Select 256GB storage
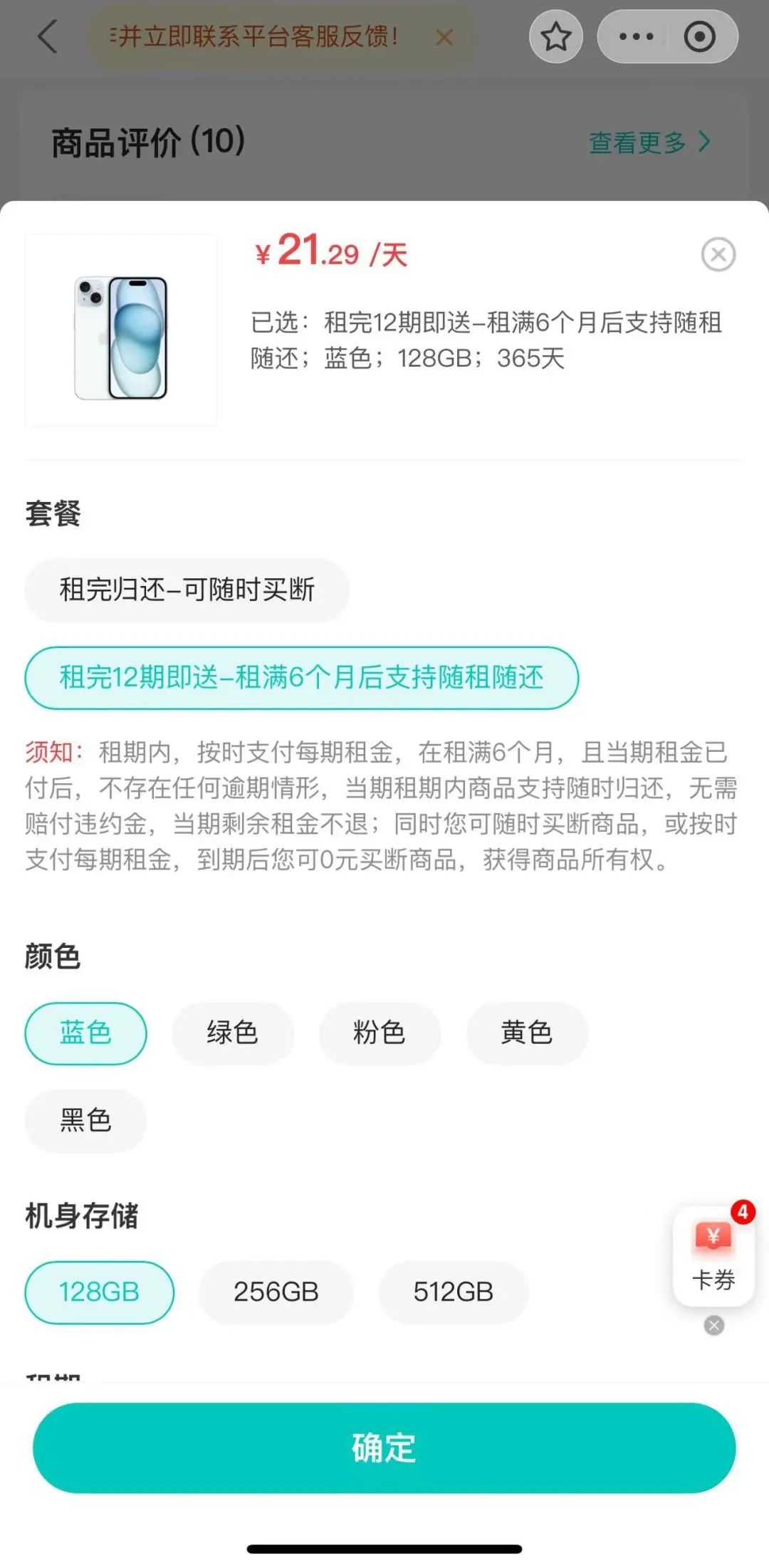769x1568 pixels. click(x=276, y=1292)
